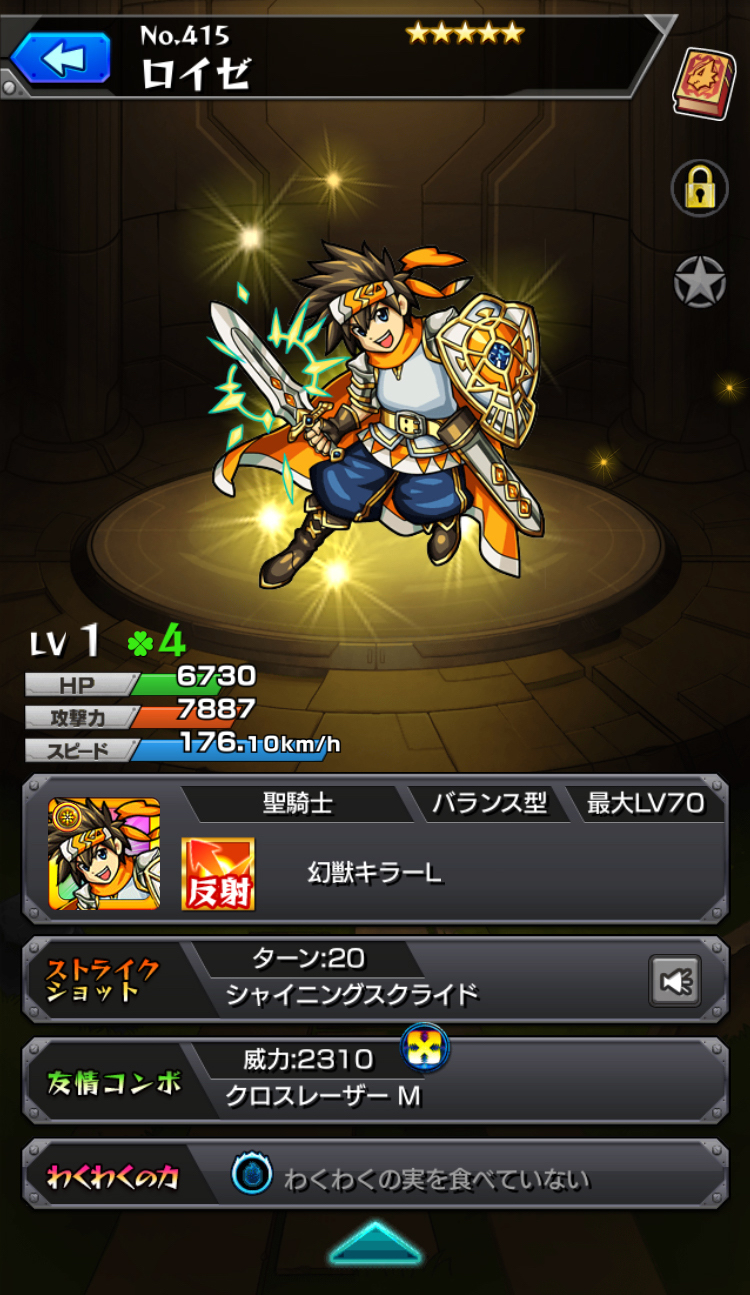Expand details with the teal up arrow
750x1295 pixels.
point(374,1243)
